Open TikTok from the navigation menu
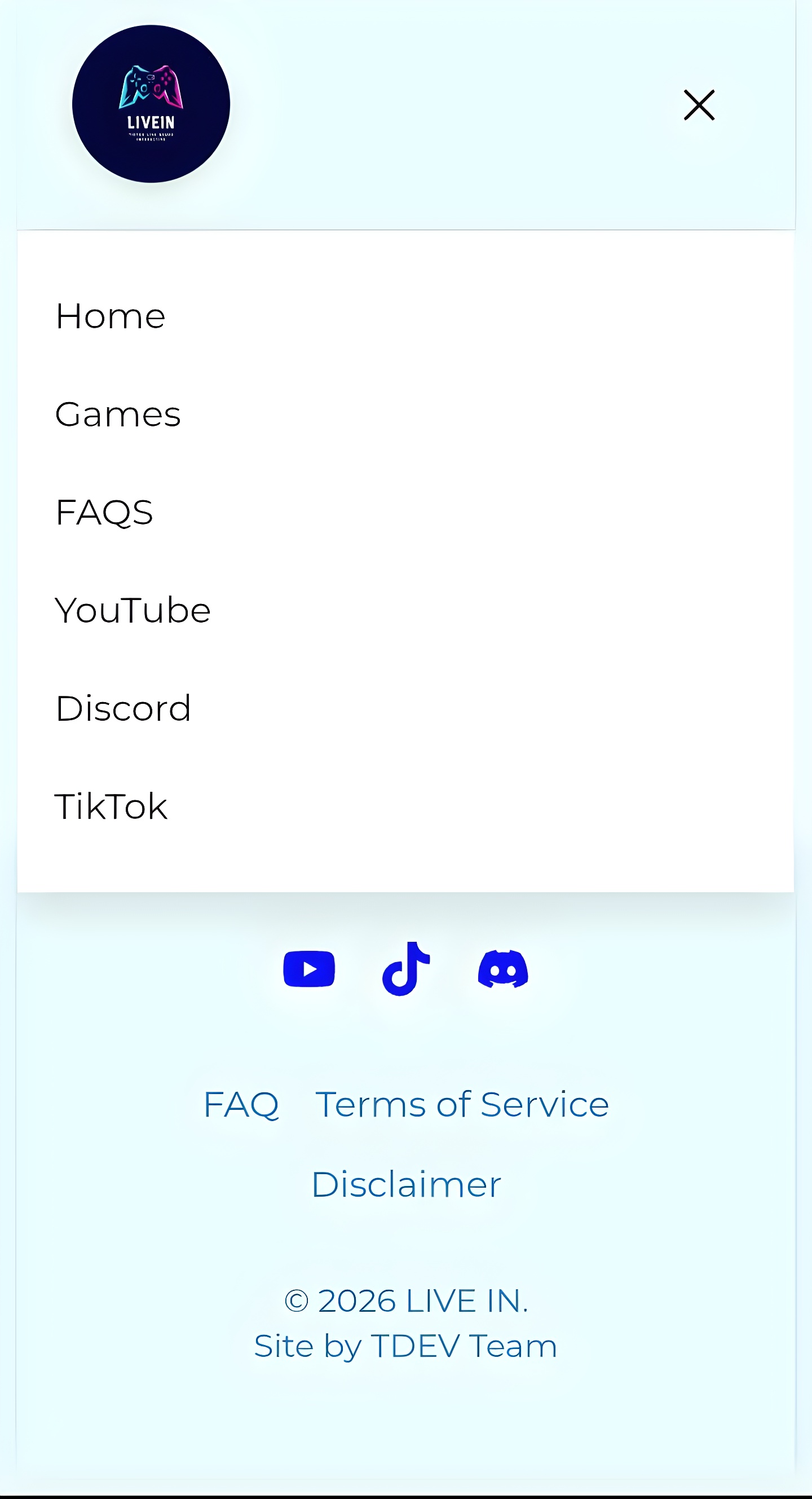The width and height of the screenshot is (812, 1499). (112, 806)
